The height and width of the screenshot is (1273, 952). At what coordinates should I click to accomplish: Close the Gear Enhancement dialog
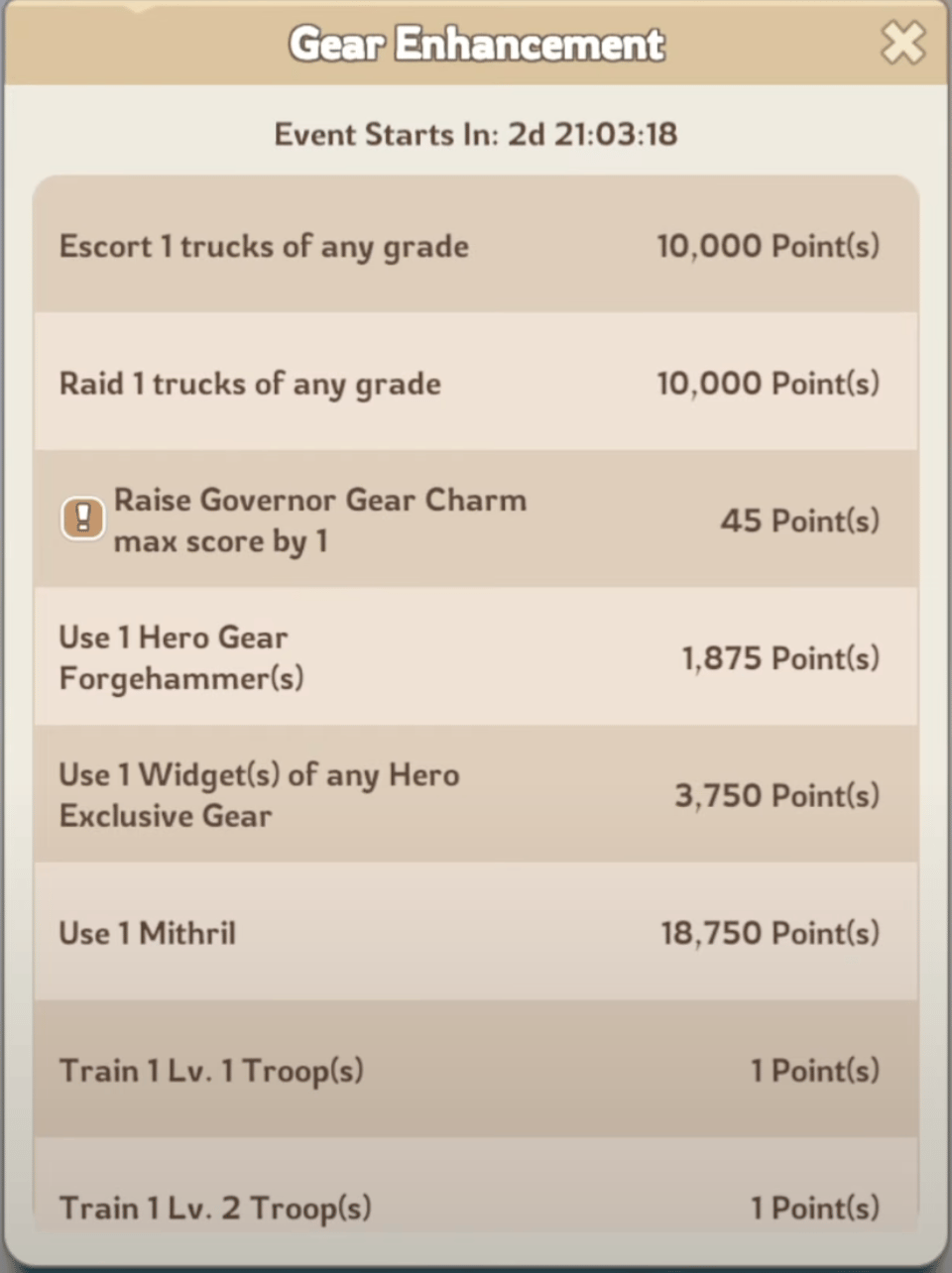tap(902, 44)
